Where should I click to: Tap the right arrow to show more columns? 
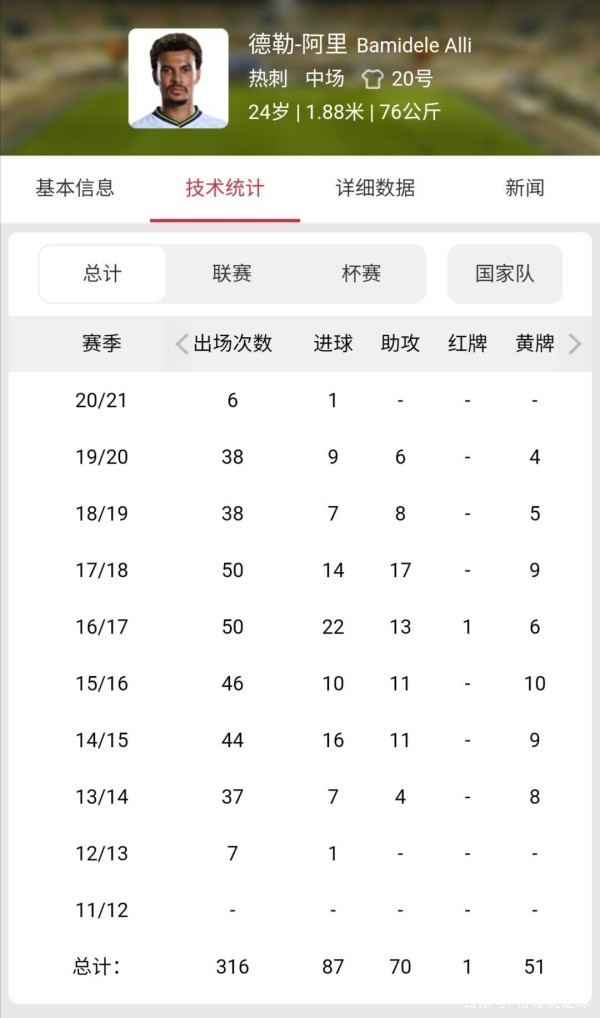tap(575, 343)
